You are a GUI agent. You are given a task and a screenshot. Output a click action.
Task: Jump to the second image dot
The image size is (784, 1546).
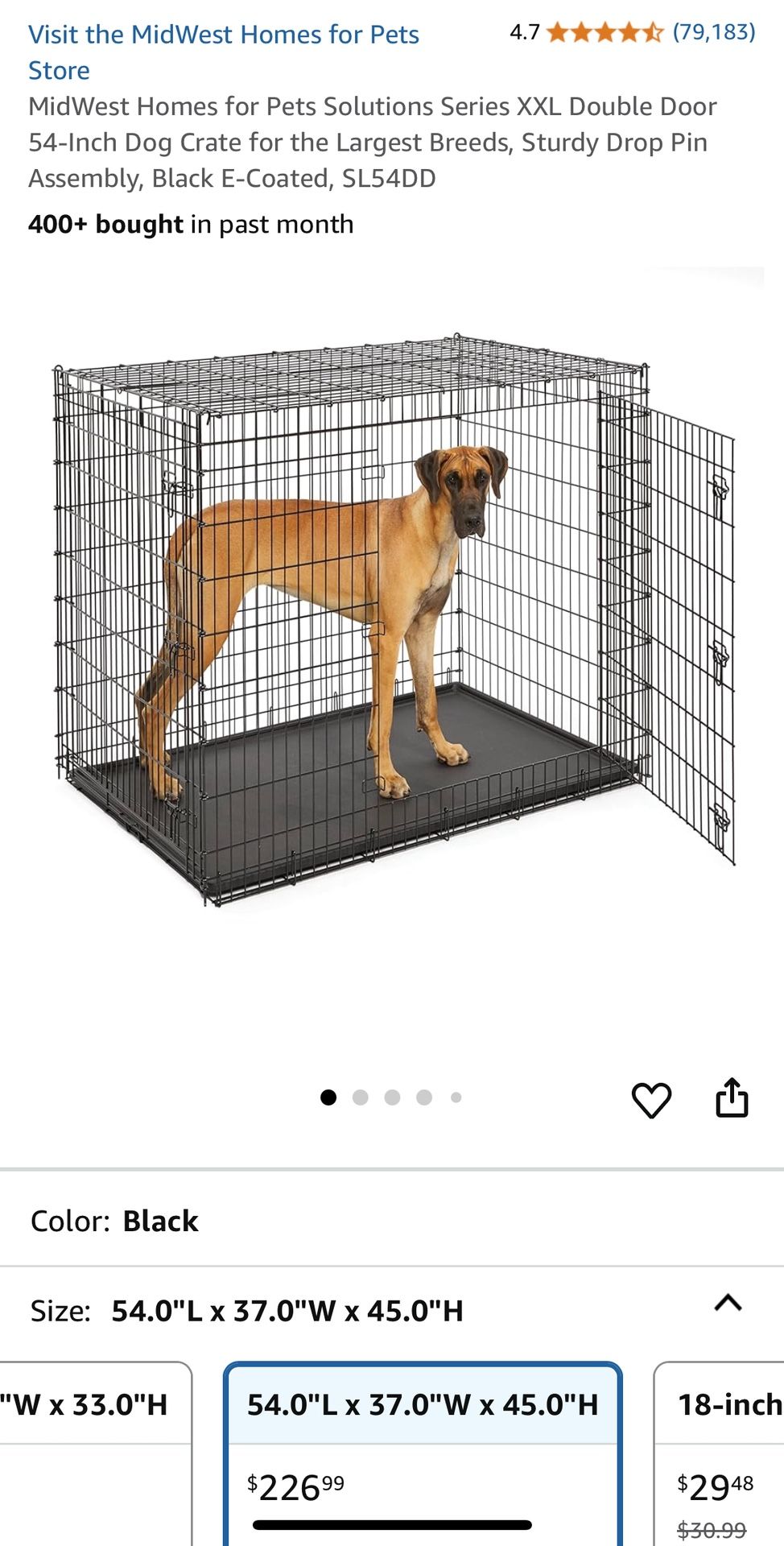click(x=360, y=1097)
